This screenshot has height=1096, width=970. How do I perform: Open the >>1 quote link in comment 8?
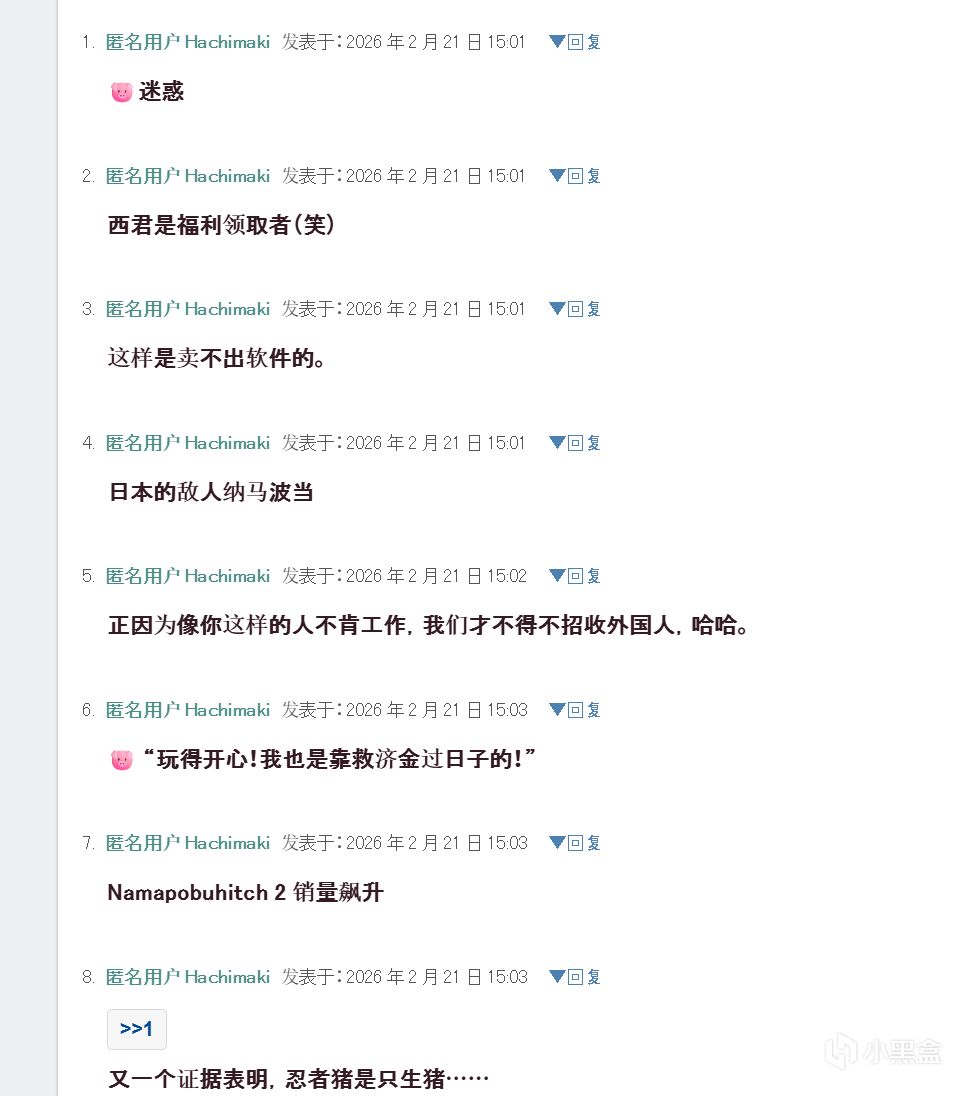click(x=136, y=1029)
